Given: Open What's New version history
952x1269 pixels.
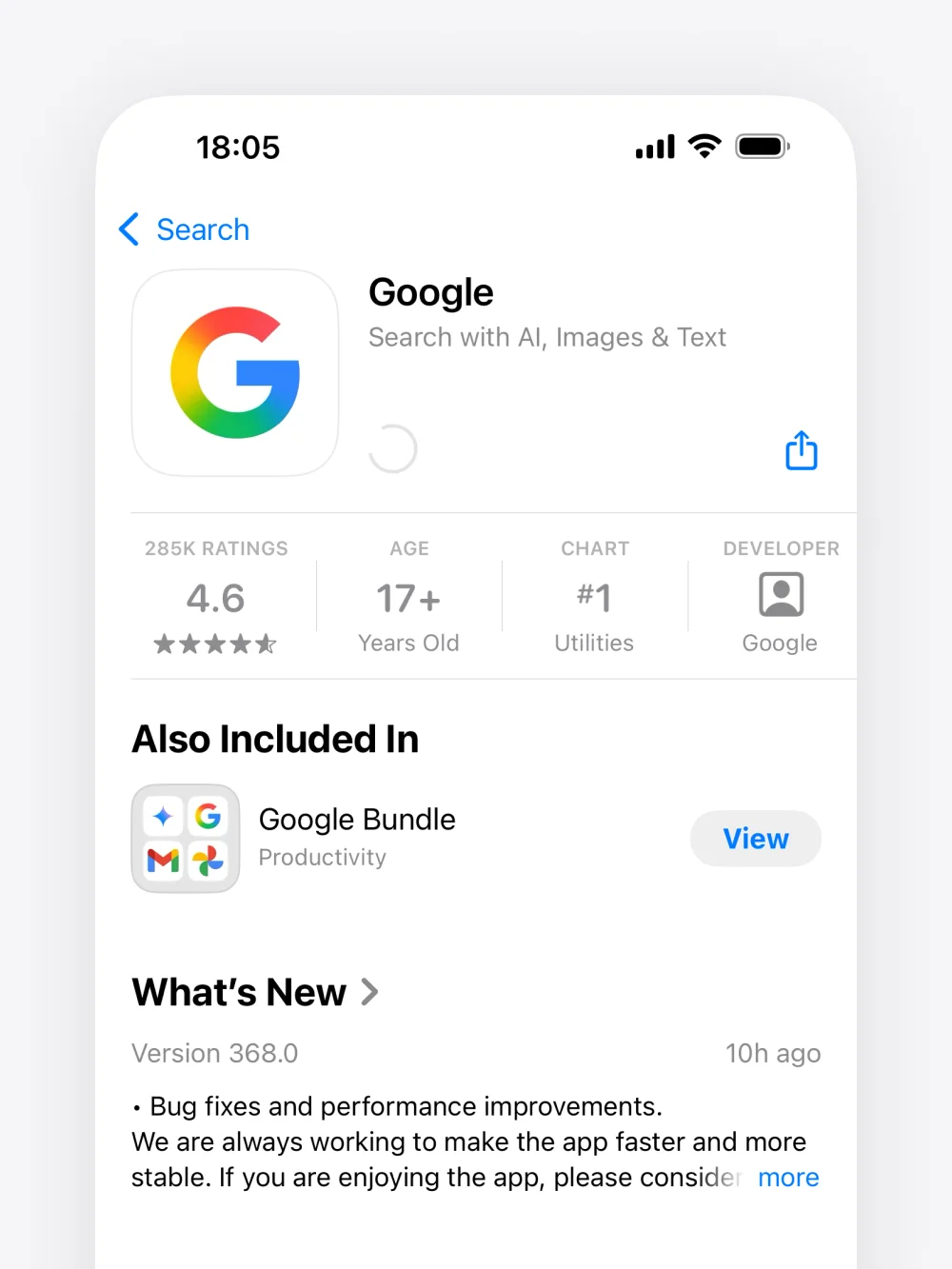Looking at the screenshot, I should click(x=255, y=993).
